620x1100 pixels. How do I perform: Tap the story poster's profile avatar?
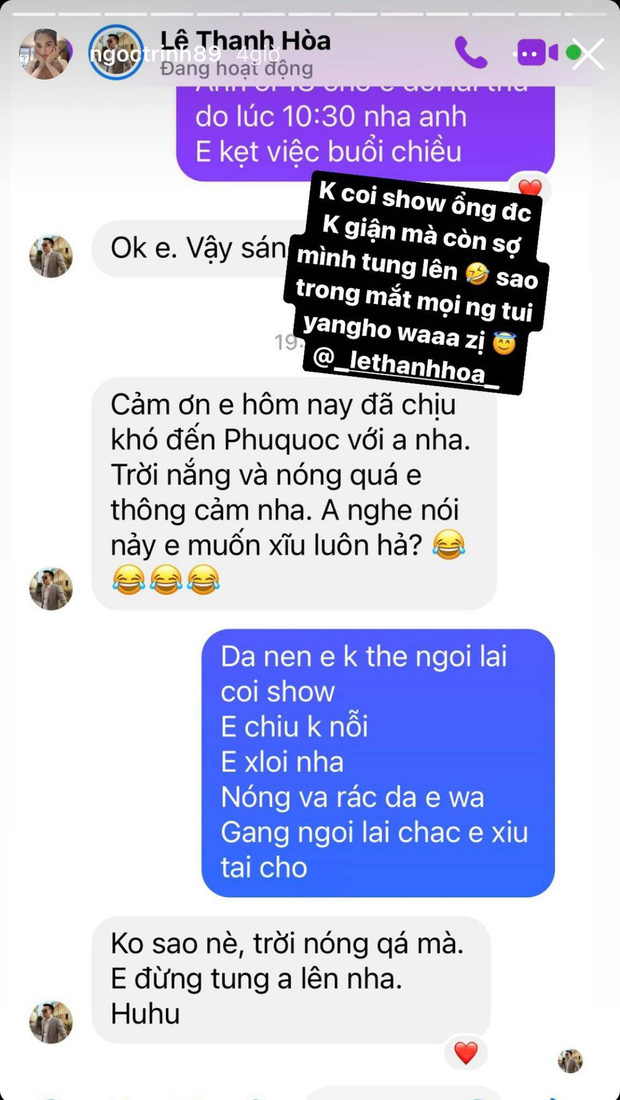pyautogui.click(x=46, y=54)
